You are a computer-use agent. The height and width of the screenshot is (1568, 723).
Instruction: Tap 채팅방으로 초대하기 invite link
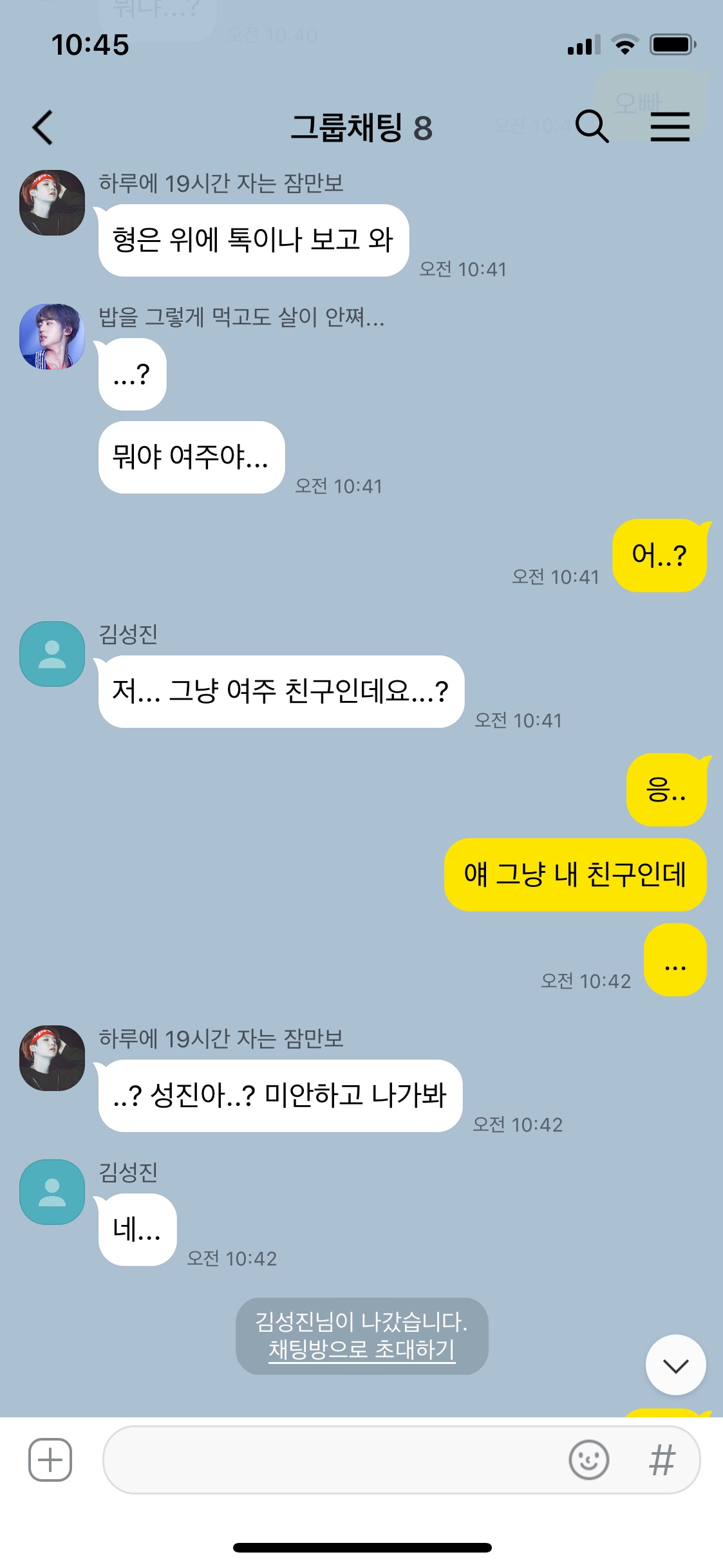click(361, 1349)
